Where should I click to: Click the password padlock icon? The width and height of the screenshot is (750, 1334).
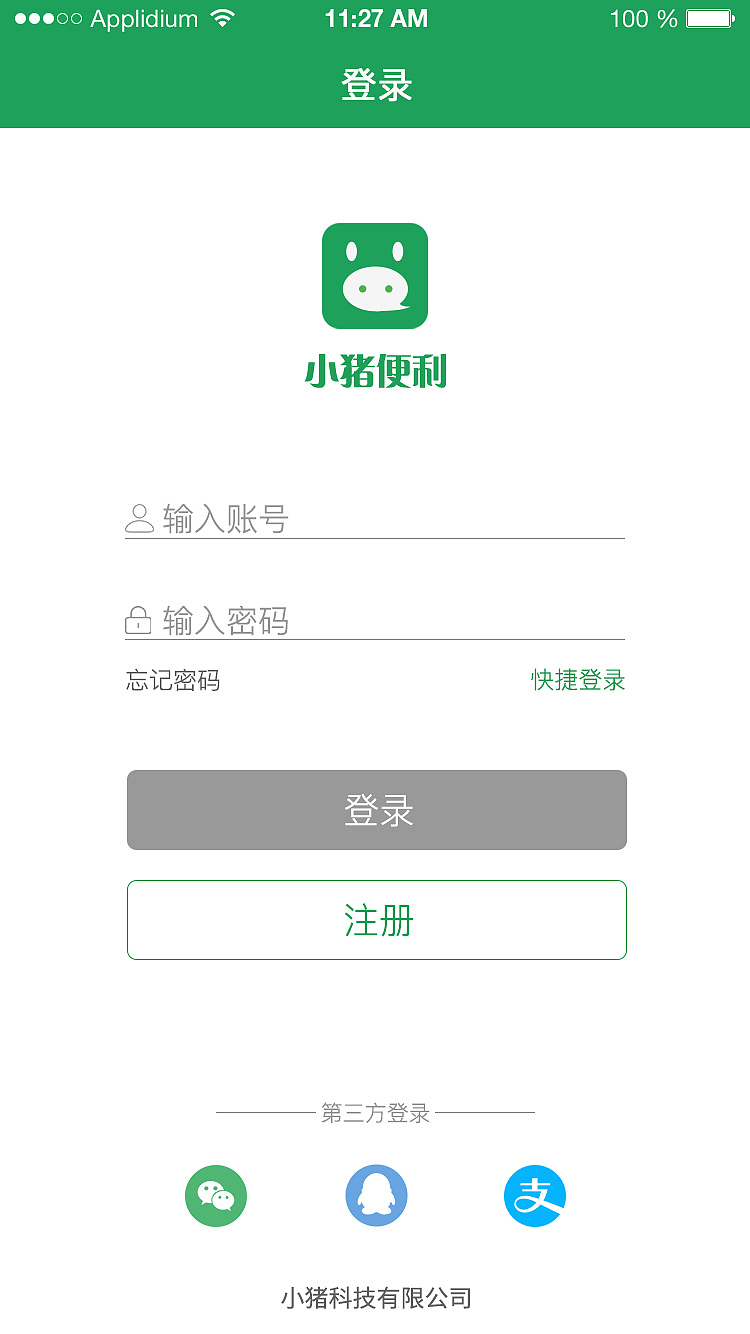139,618
